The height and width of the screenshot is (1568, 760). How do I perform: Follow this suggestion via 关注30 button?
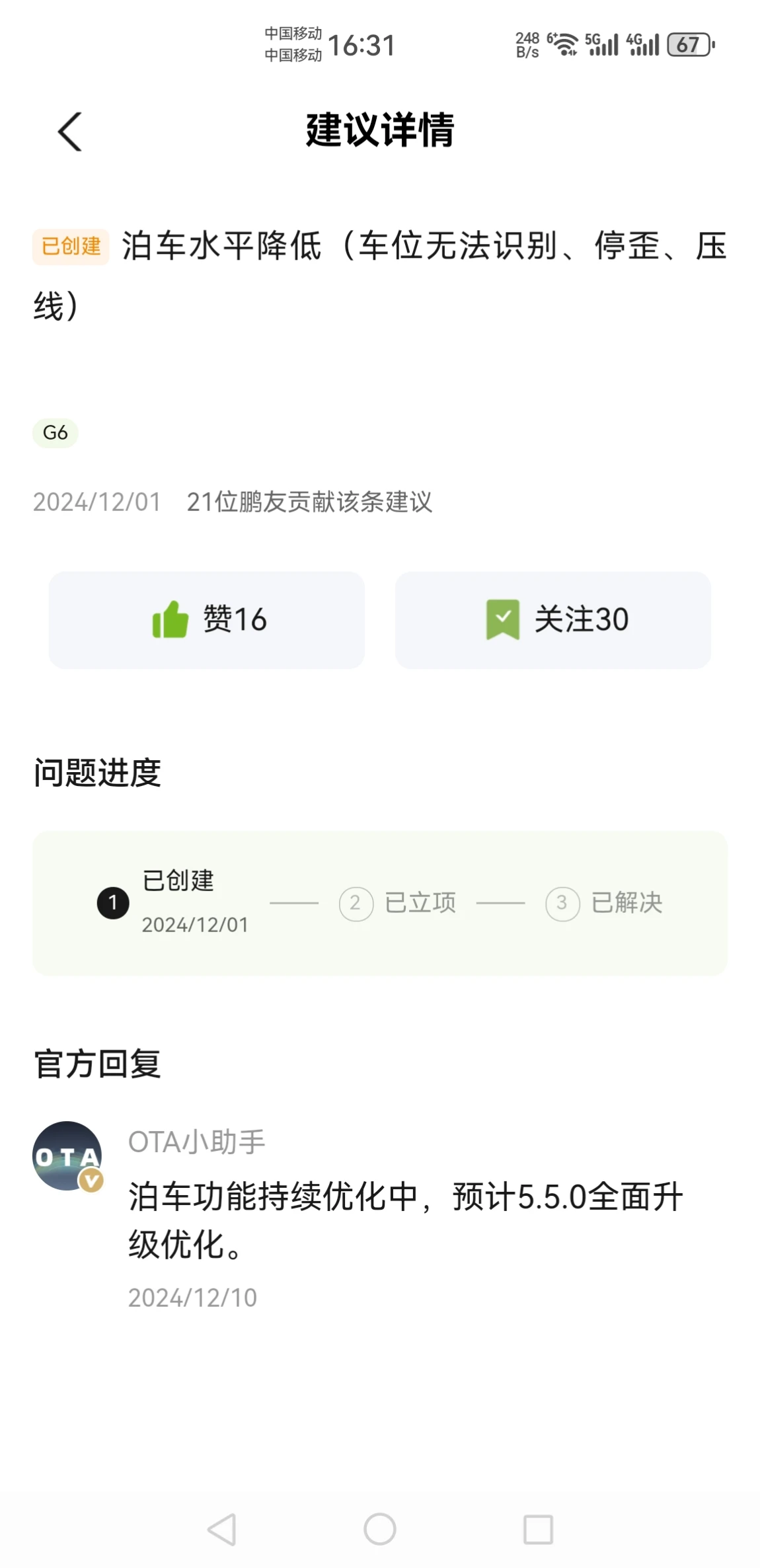[553, 620]
